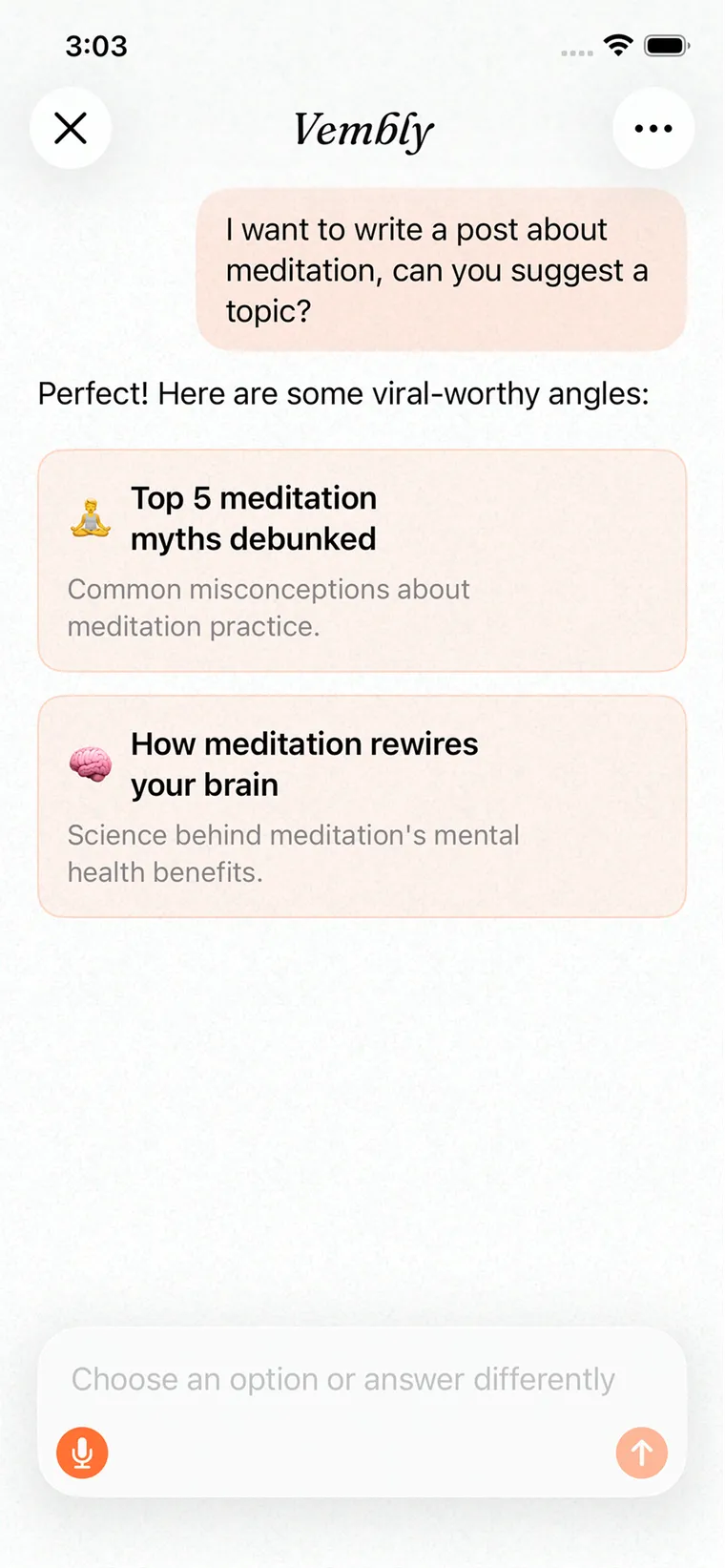This screenshot has height=1568, width=725.
Task: Select the 'Top 5 meditation myths debunked' suggestion
Action: pos(362,559)
